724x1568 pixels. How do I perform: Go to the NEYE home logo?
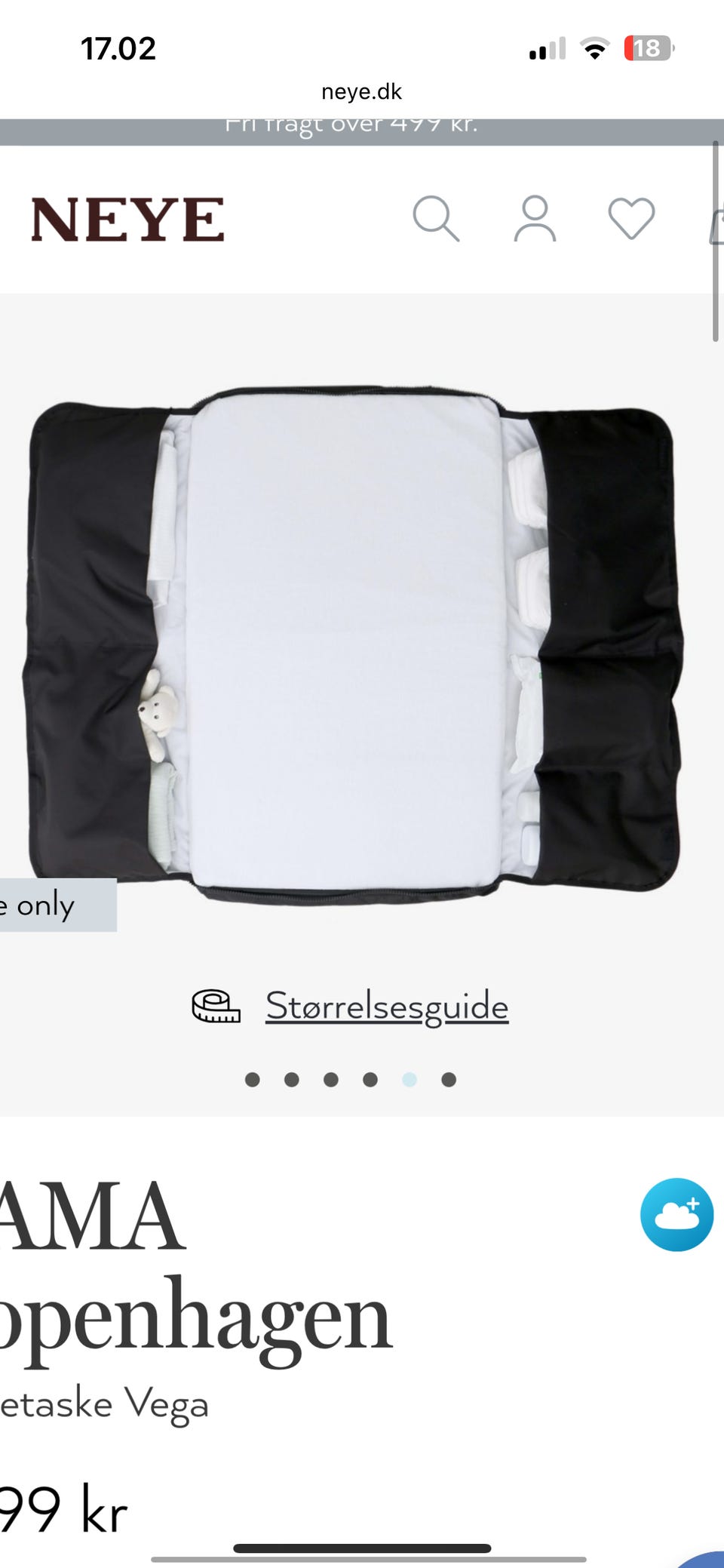[127, 220]
